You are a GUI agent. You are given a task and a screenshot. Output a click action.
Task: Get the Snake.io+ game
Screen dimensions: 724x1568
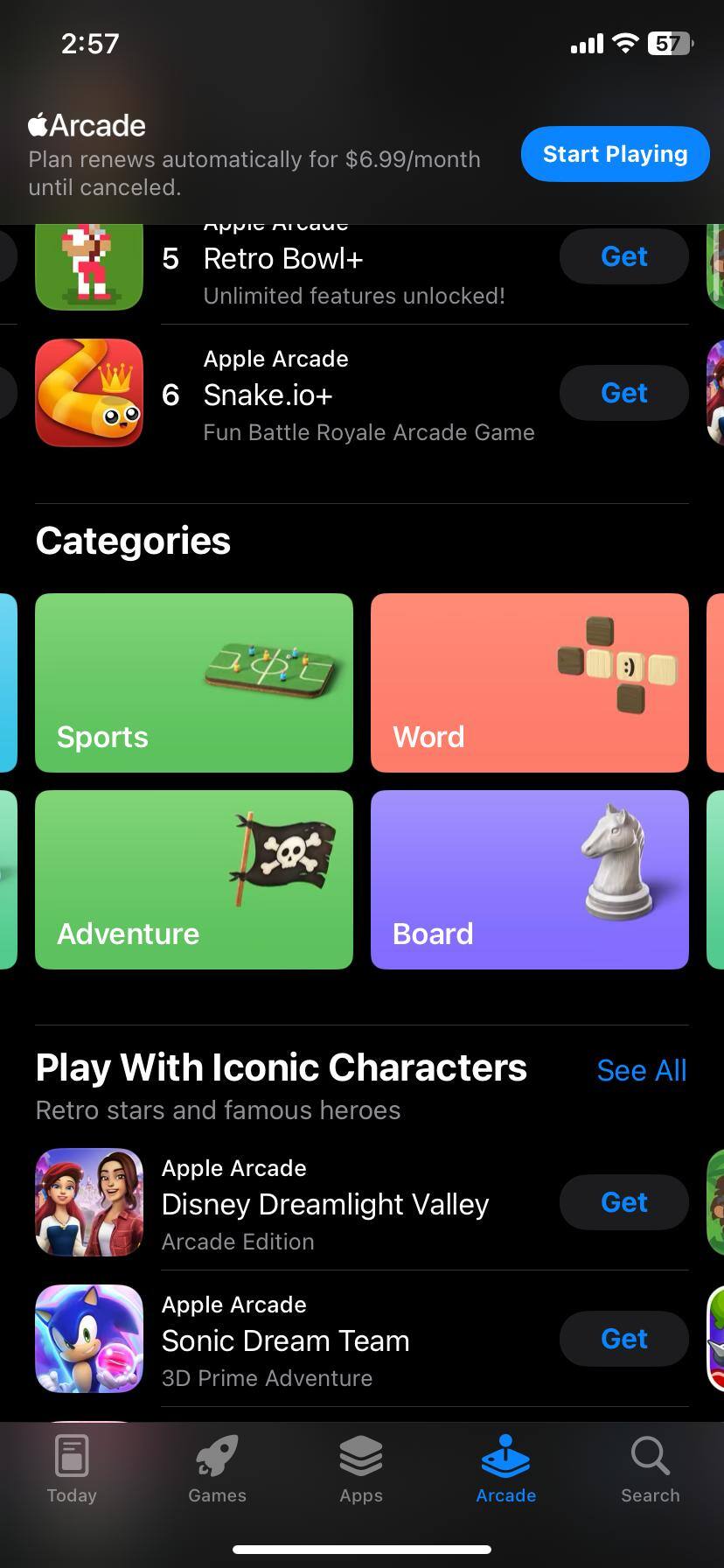coord(623,393)
